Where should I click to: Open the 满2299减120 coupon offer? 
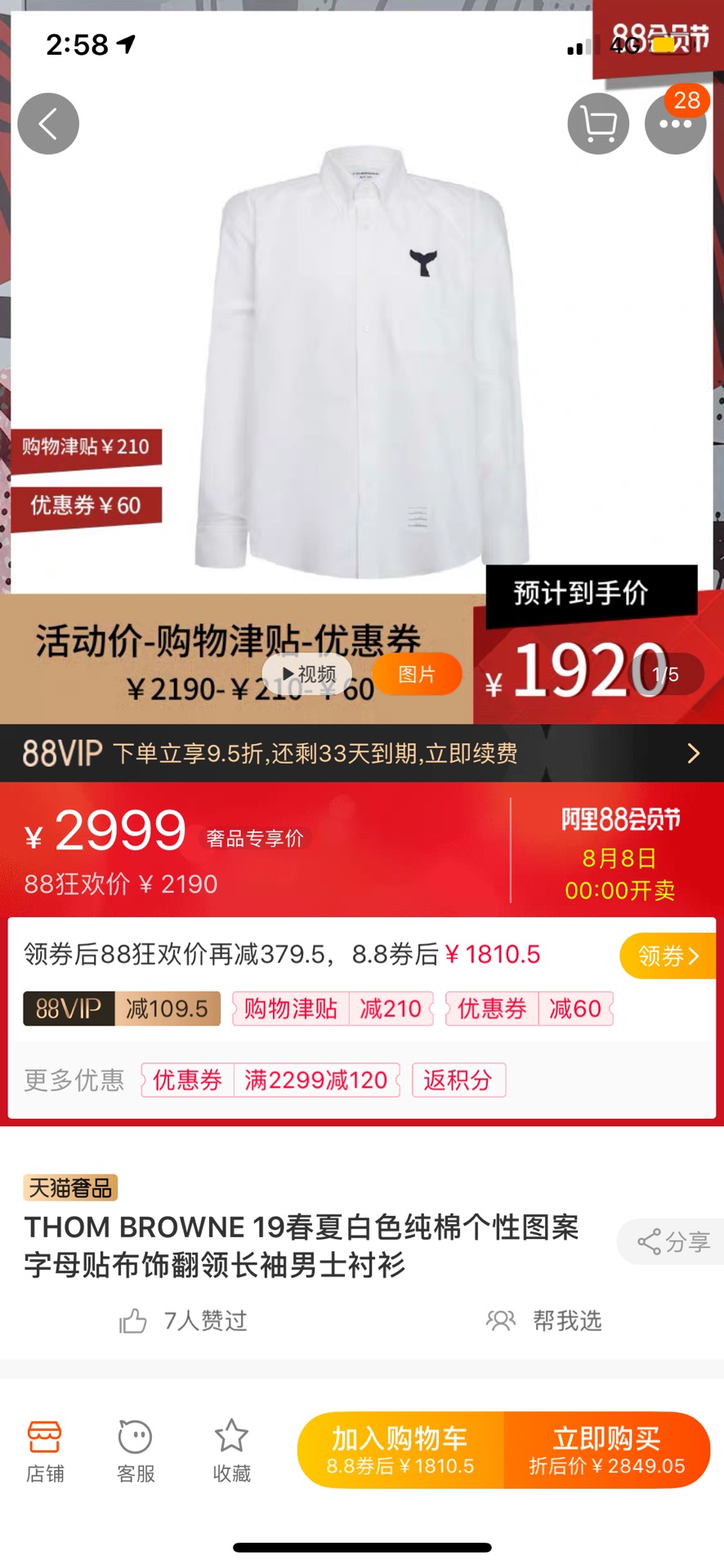(315, 1080)
